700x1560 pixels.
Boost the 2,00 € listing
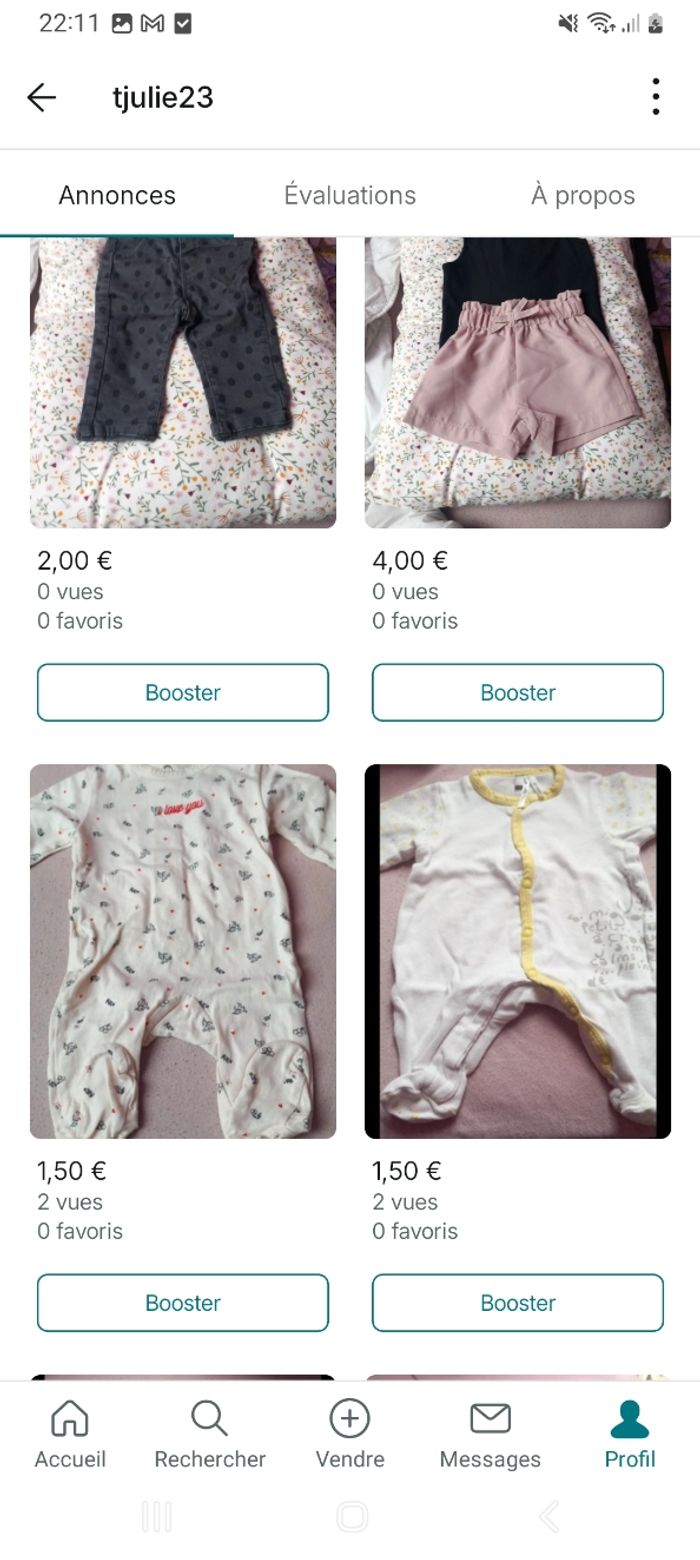[x=183, y=692]
